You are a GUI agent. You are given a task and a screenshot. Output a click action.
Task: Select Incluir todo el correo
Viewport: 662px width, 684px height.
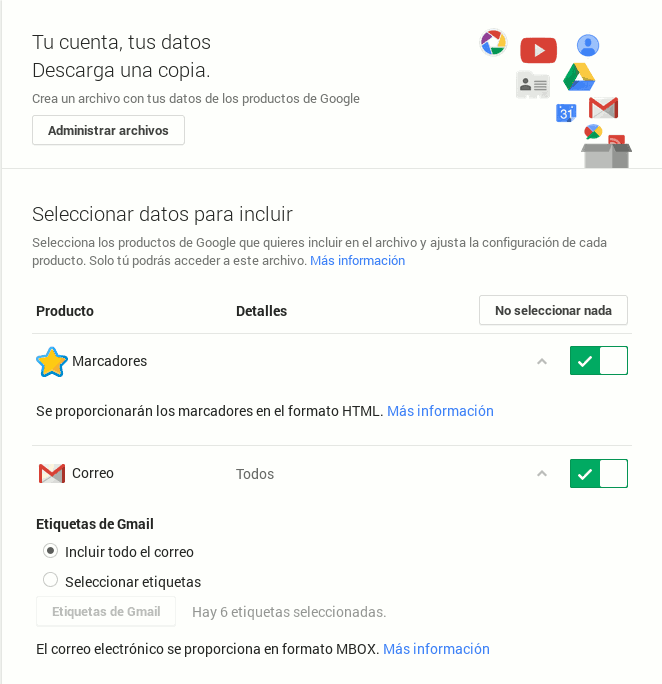[x=51, y=551]
